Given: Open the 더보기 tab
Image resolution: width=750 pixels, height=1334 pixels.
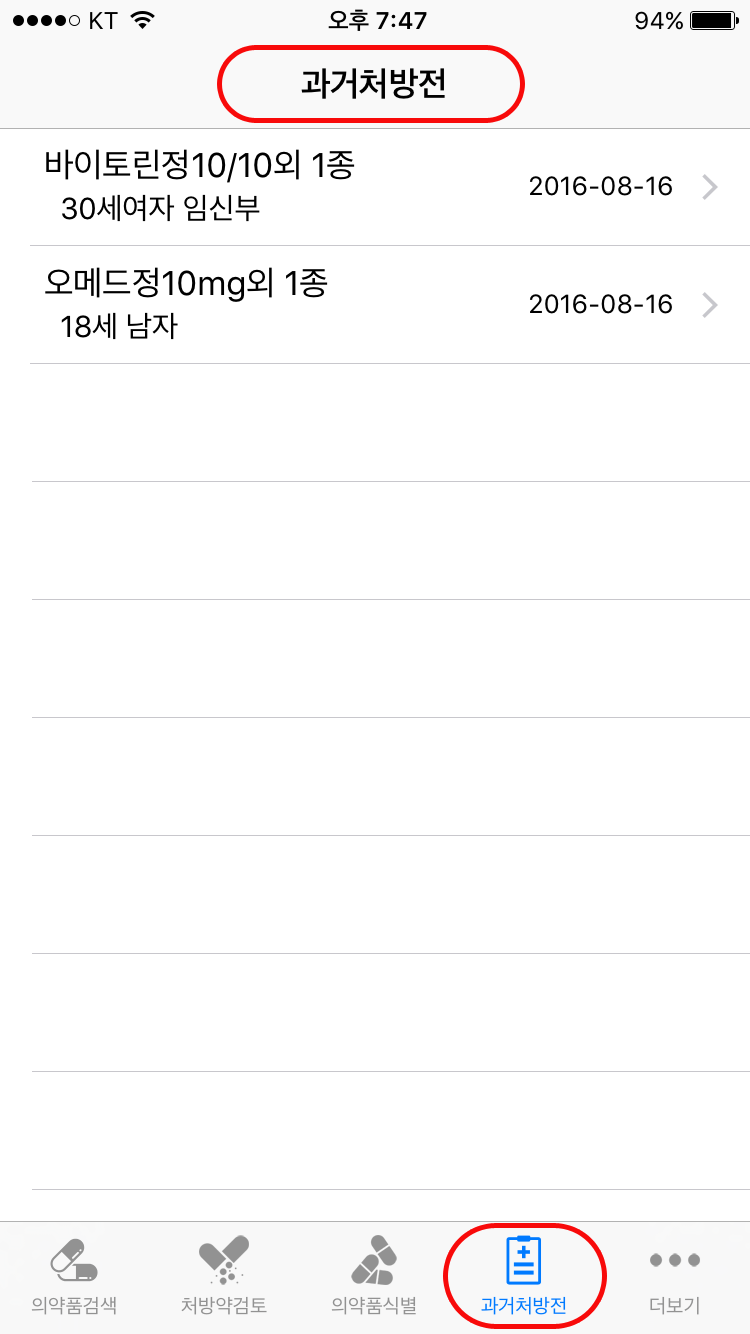Looking at the screenshot, I should click(x=674, y=1277).
